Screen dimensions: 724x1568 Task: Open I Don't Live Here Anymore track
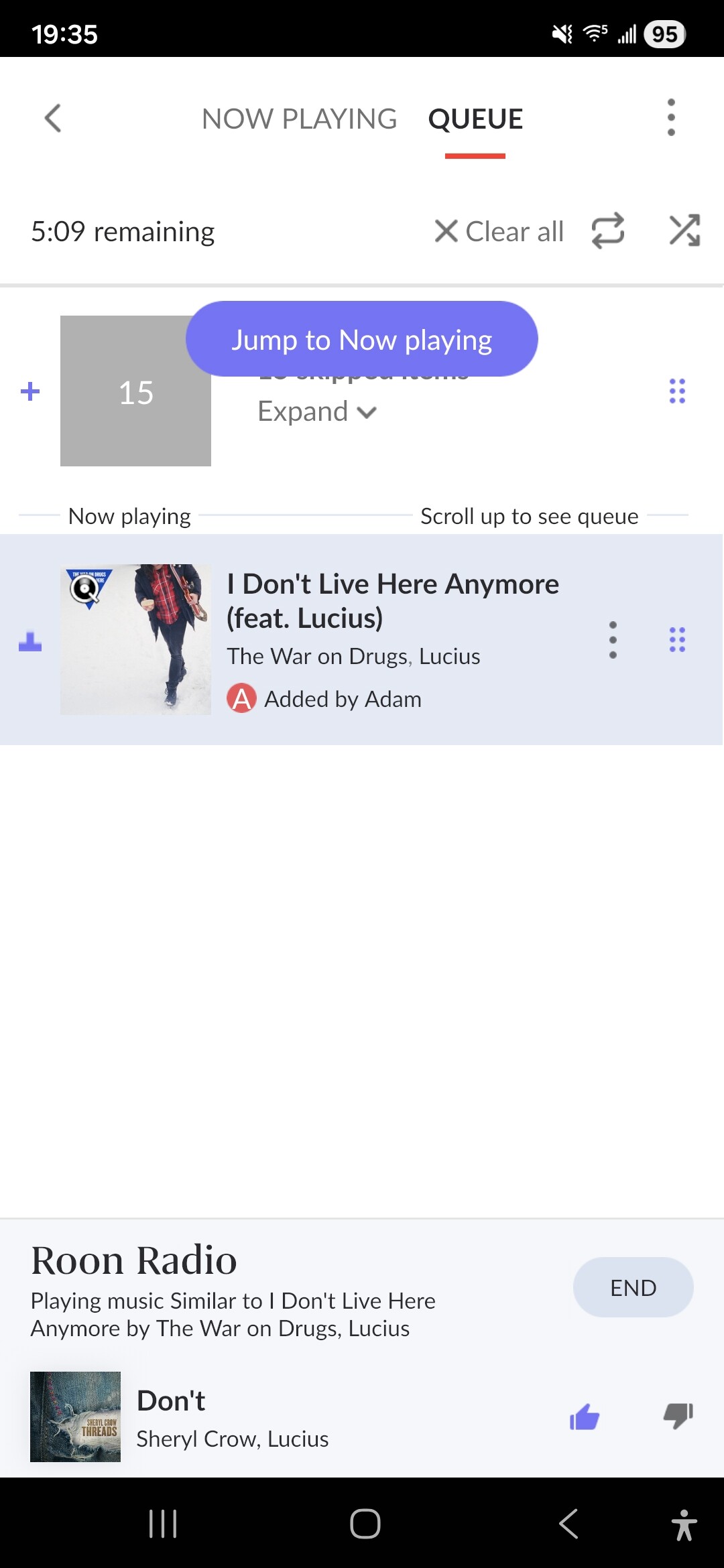coord(392,600)
